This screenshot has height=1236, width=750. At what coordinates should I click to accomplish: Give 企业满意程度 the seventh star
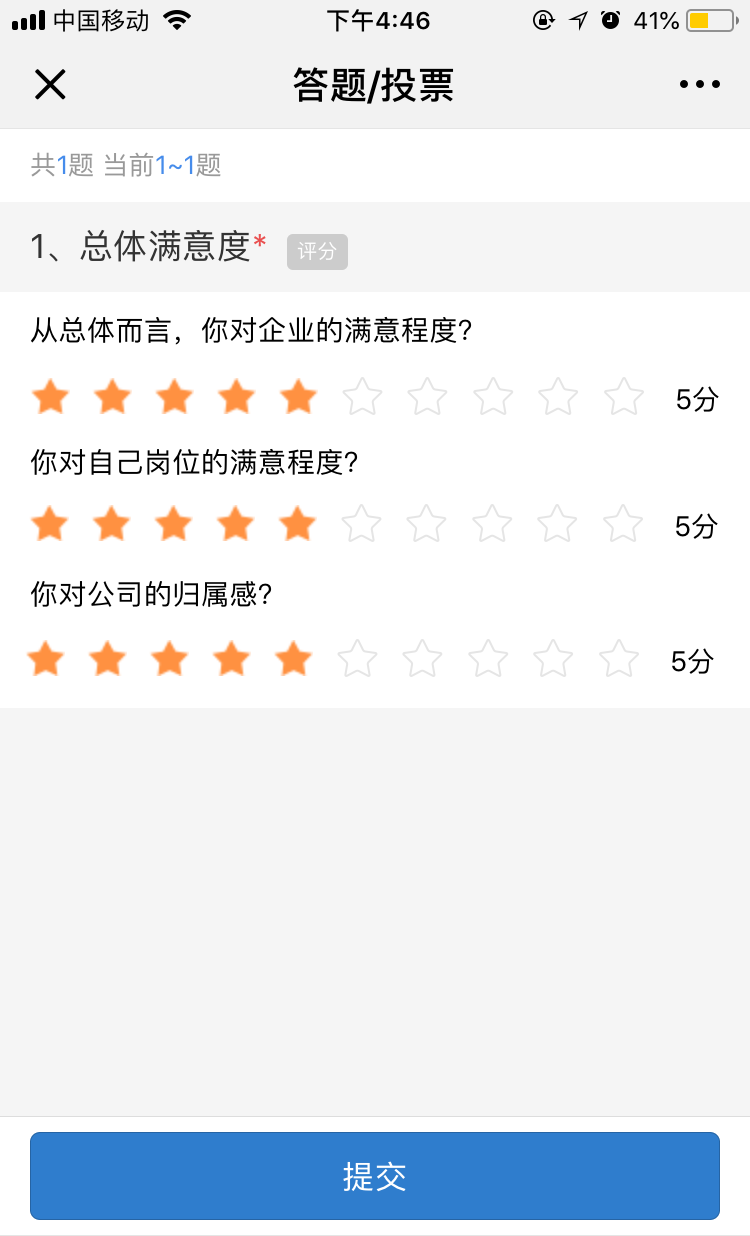[427, 397]
